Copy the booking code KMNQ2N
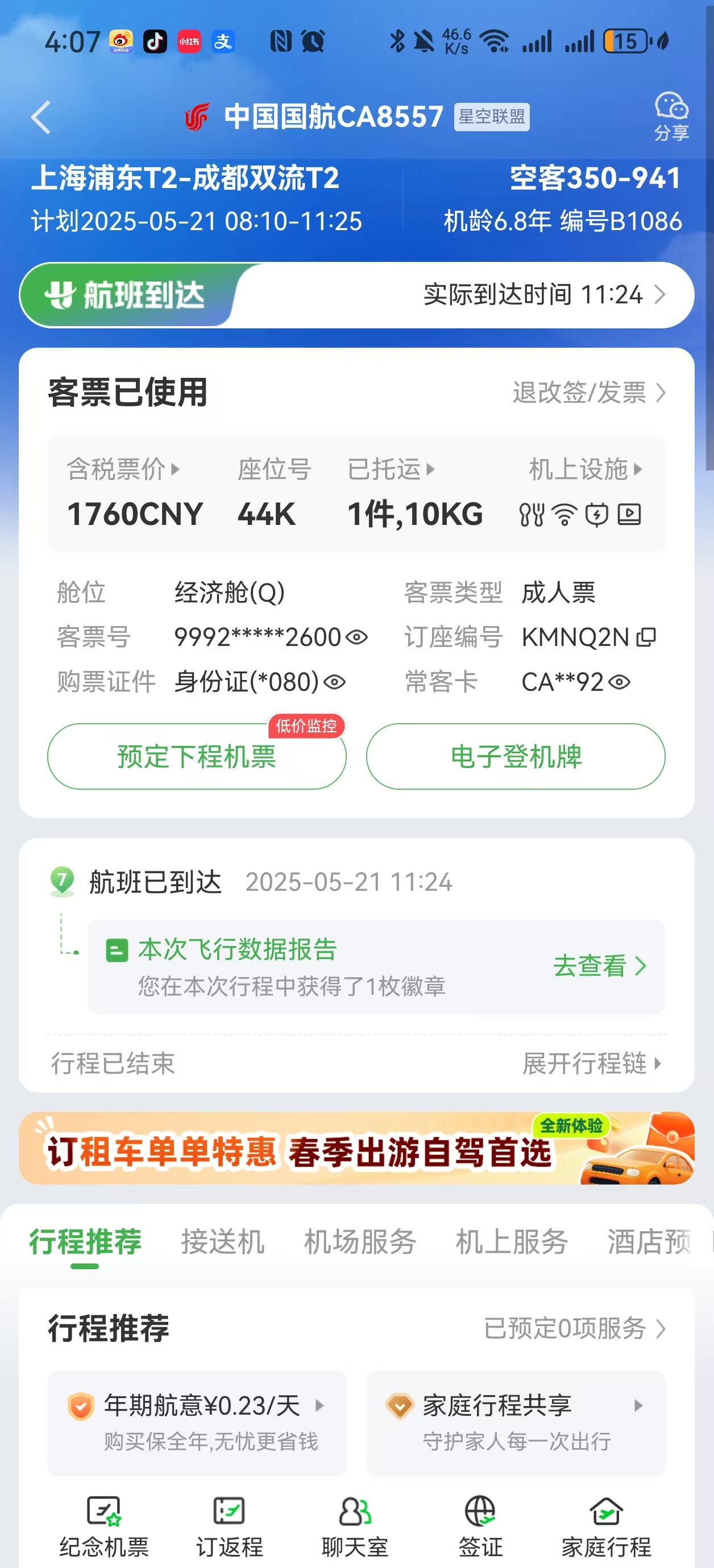Screen dimensions: 714x1568 [646, 637]
